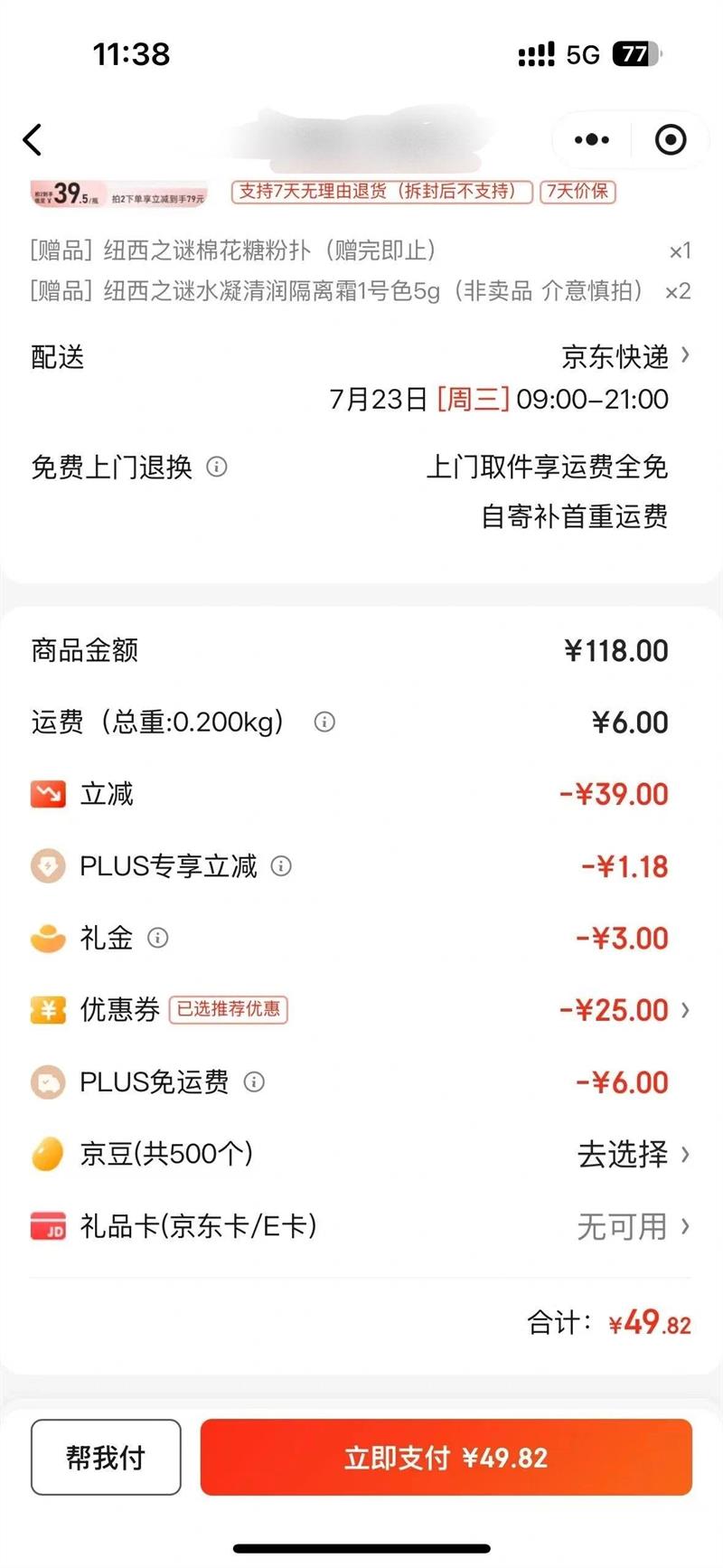This screenshot has height=1568, width=723.
Task: View the 运费 shipping fee info
Action: coord(324,722)
